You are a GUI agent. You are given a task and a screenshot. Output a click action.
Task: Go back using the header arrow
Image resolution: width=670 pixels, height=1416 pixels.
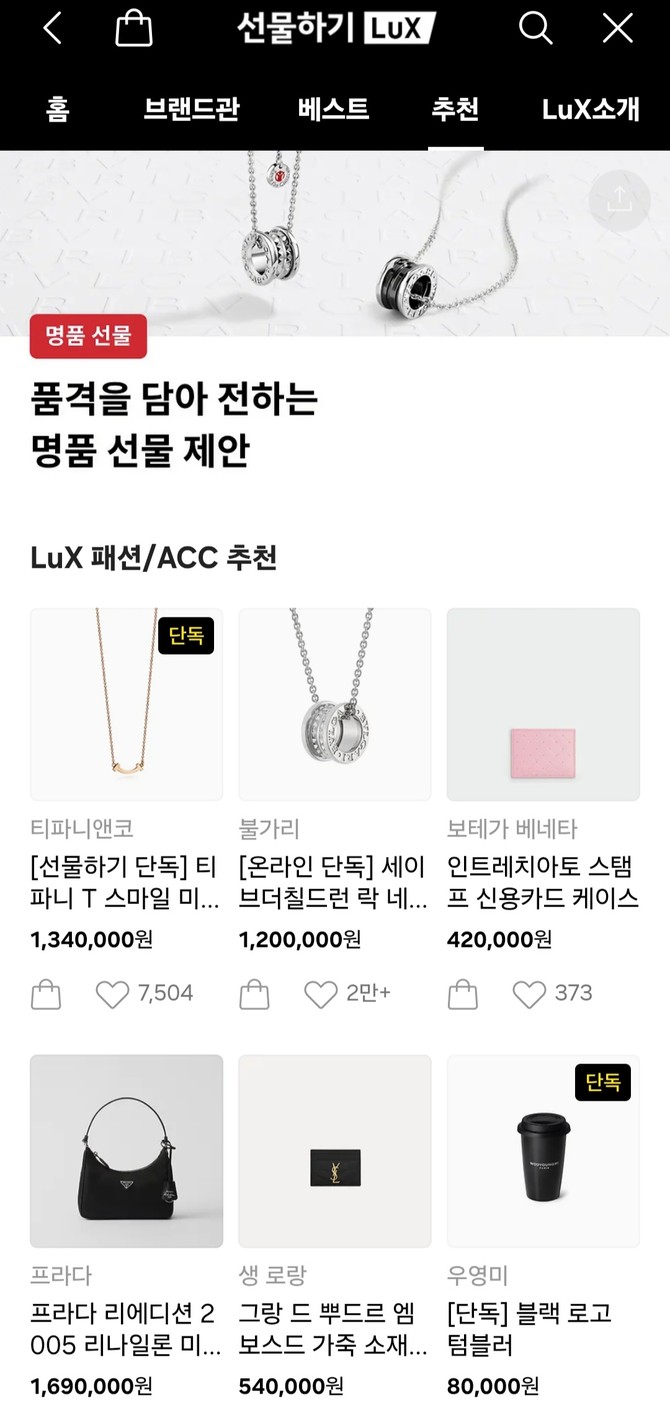coord(53,28)
